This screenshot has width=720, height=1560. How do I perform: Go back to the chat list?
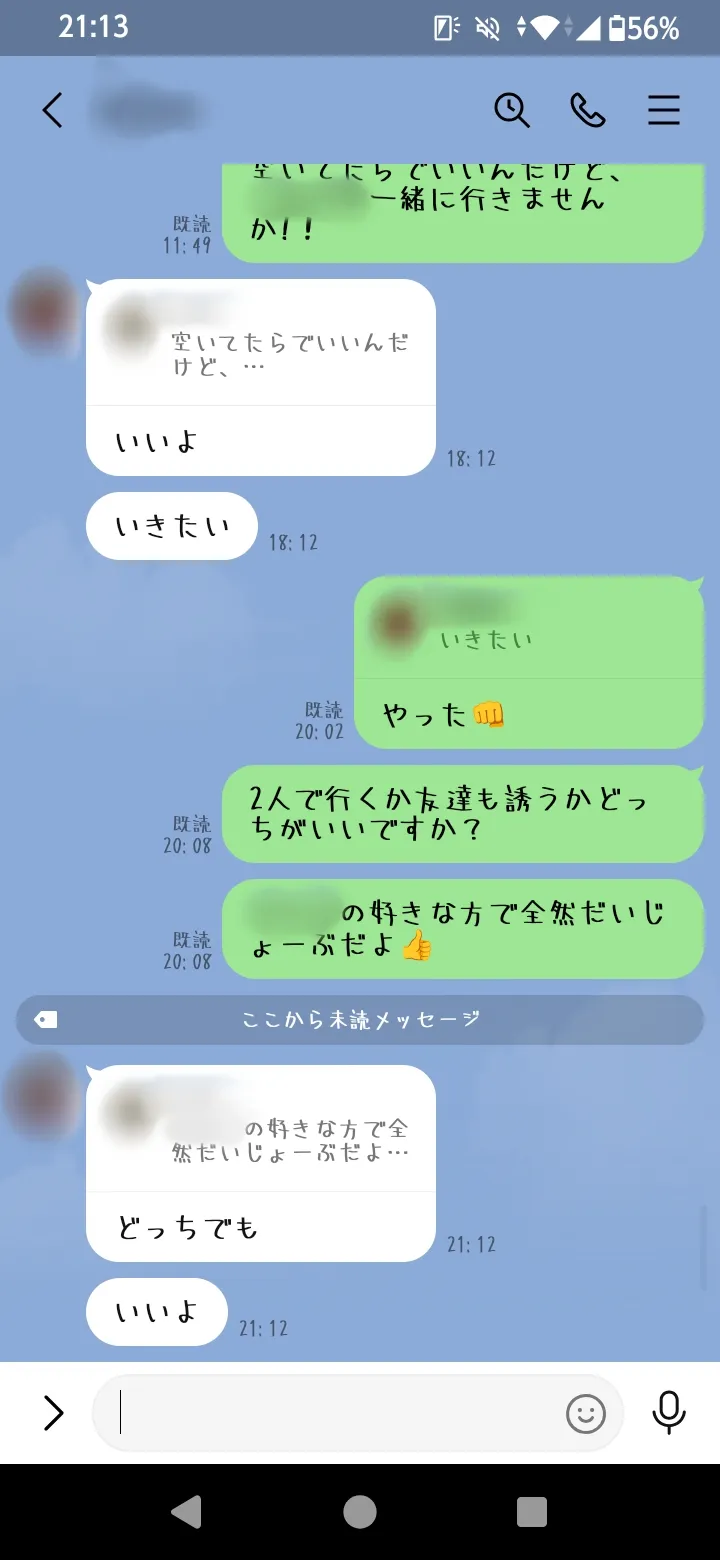point(52,110)
